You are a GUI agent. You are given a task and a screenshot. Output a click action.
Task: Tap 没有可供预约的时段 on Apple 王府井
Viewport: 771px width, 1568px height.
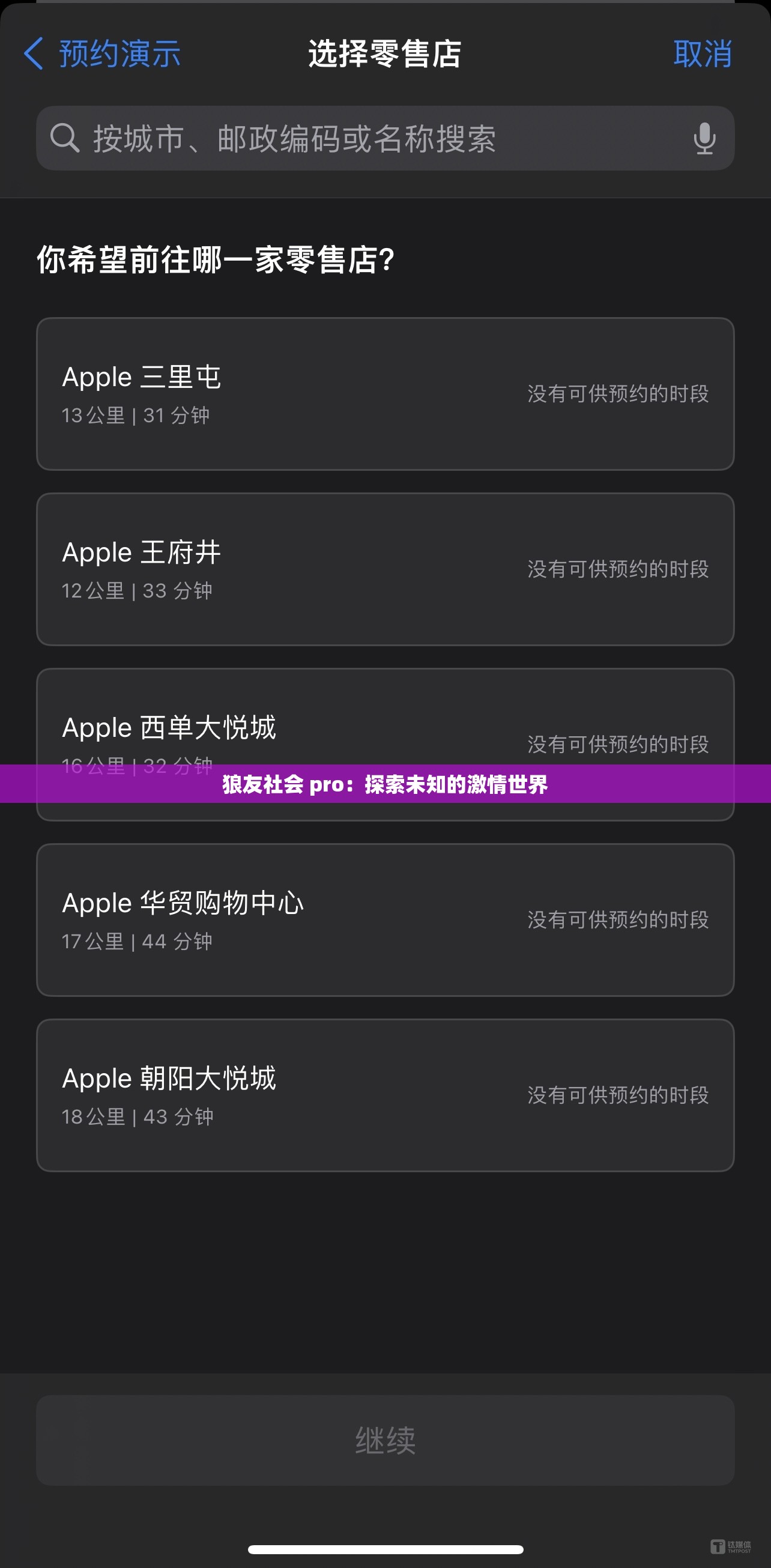pyautogui.click(x=618, y=569)
